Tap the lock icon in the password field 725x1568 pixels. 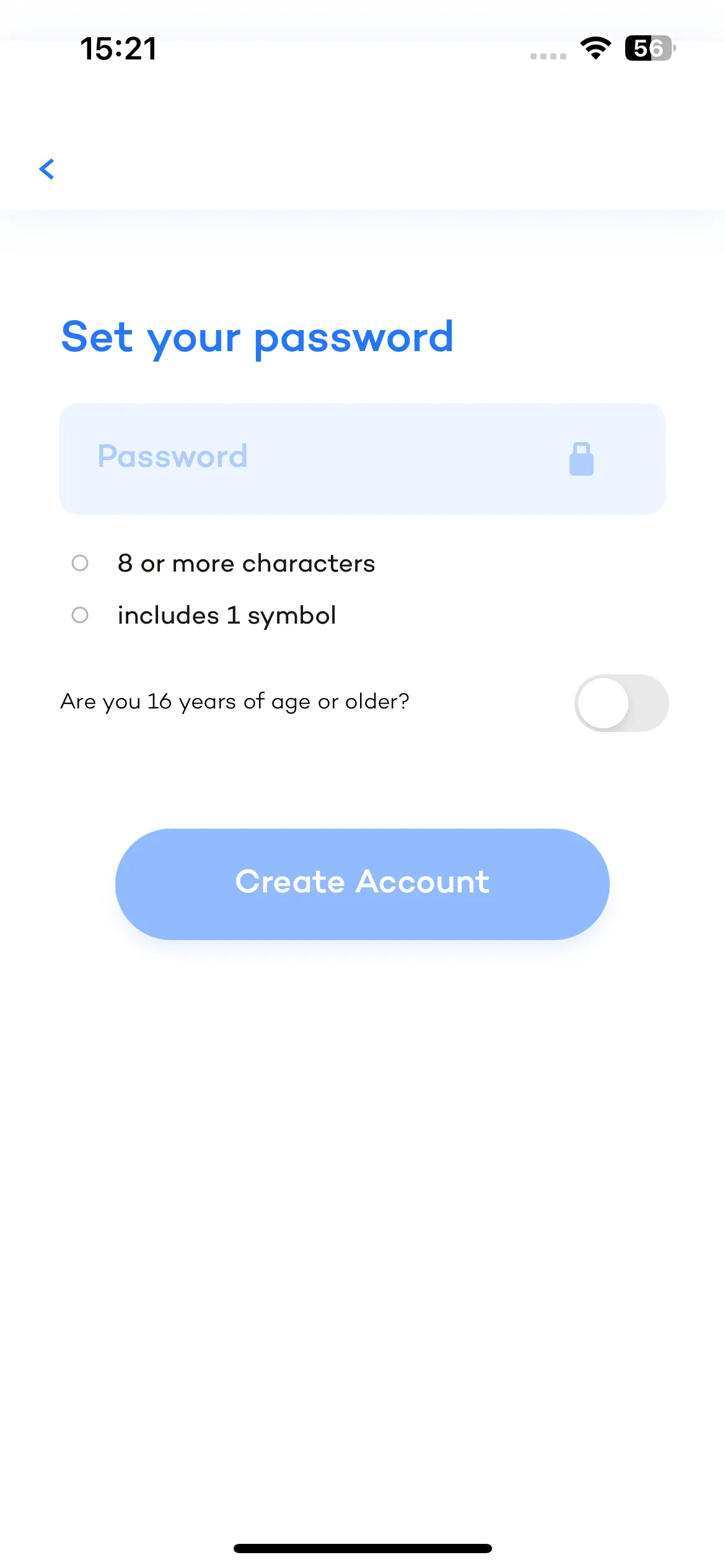click(581, 459)
